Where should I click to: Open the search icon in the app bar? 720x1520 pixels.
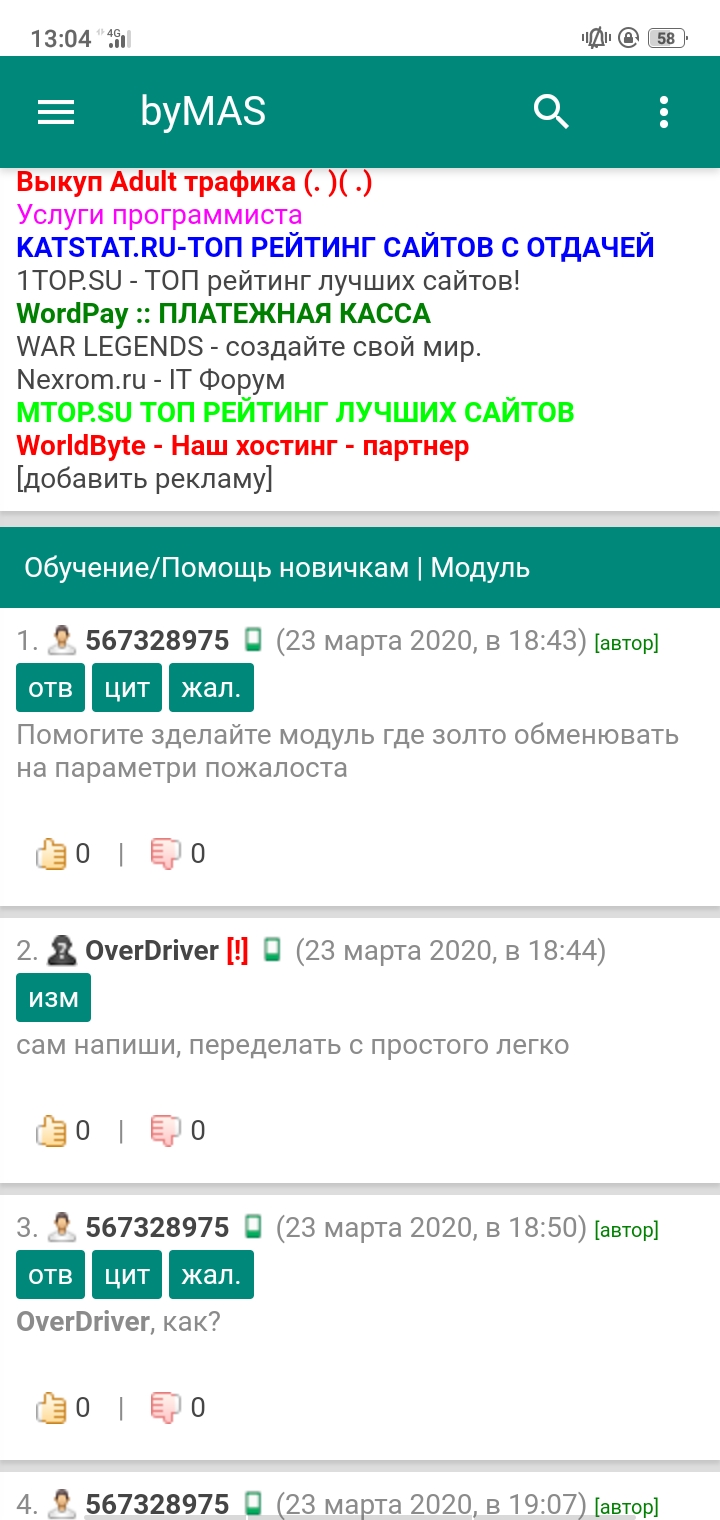tap(551, 112)
